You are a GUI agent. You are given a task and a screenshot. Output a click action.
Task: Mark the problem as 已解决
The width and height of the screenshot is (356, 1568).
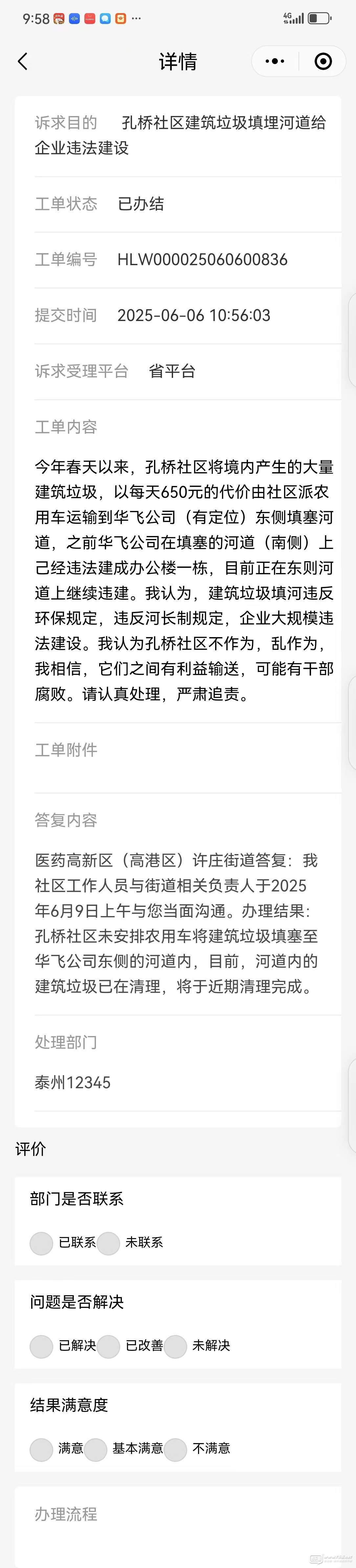pos(41,1346)
